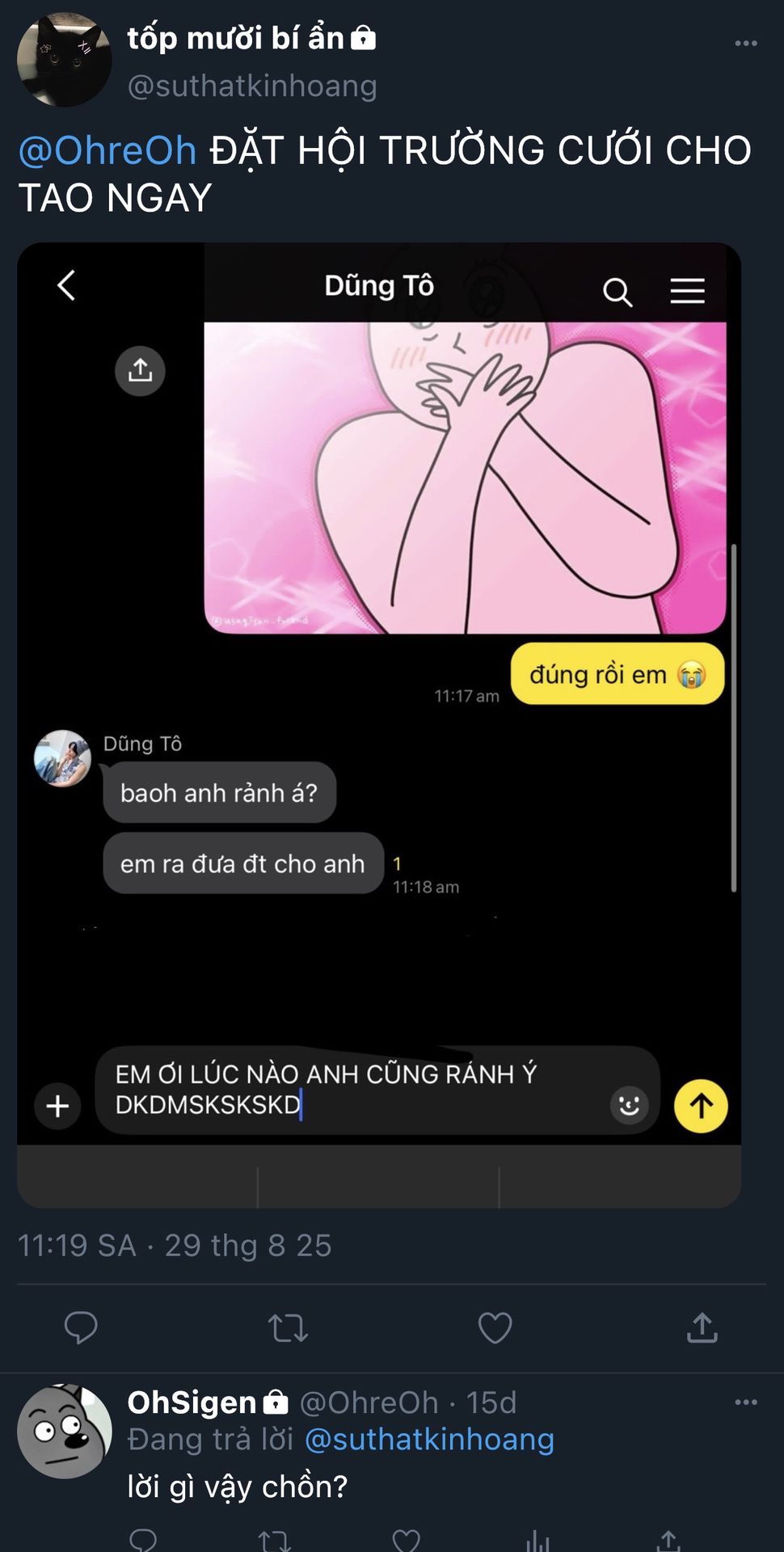Image resolution: width=784 pixels, height=1552 pixels.
Task: Like the main tweet
Action: point(495,1327)
